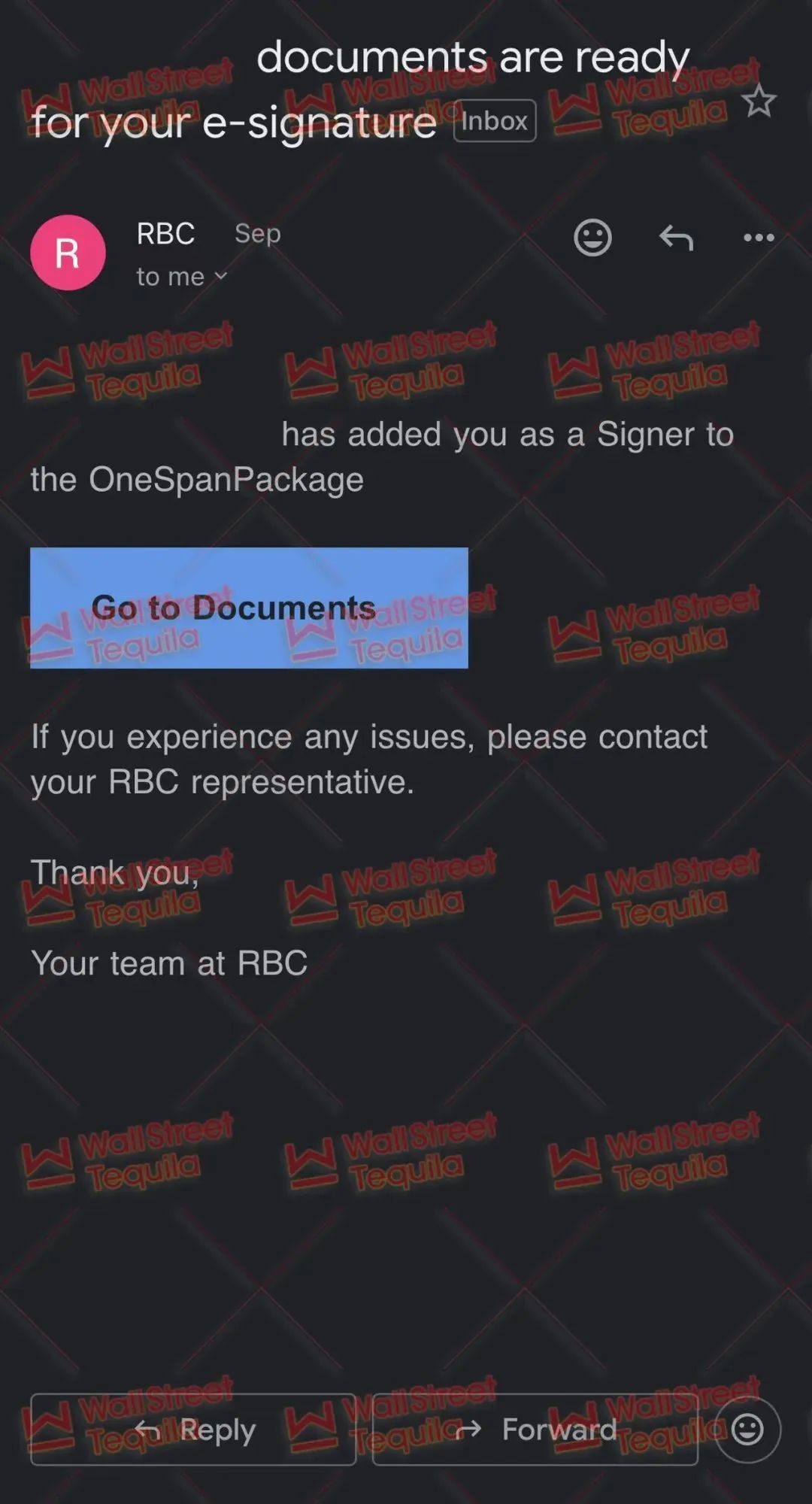Open the three-dot message options
The width and height of the screenshot is (812, 1504).
coord(758,238)
